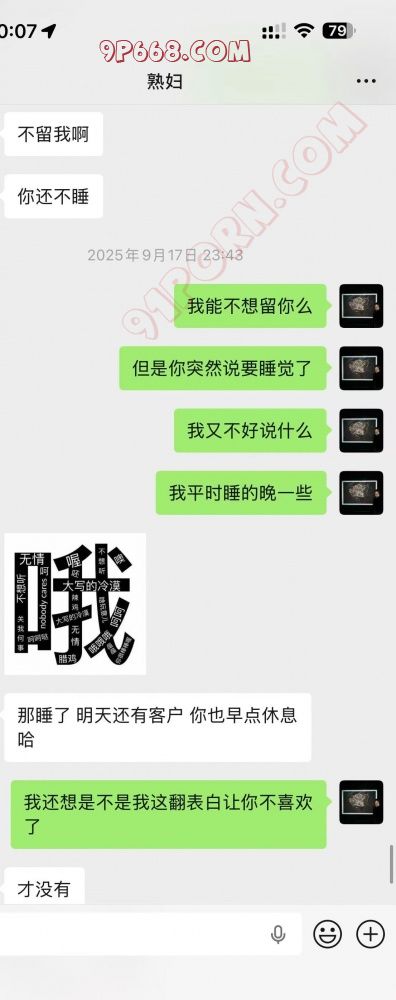Open the three-dot chat info menu
The height and width of the screenshot is (1000, 396).
(366, 82)
